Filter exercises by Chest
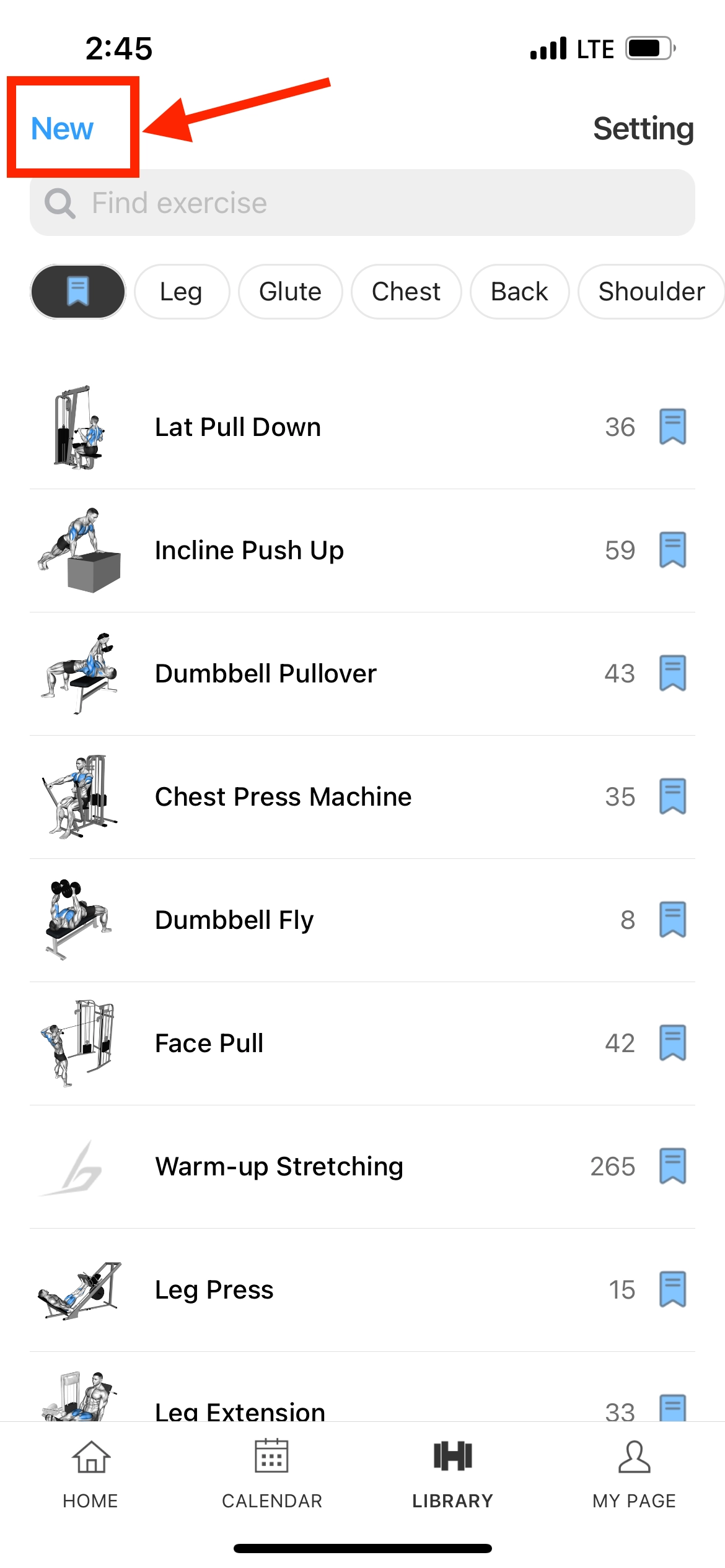This screenshot has width=725, height=1568. coord(406,292)
